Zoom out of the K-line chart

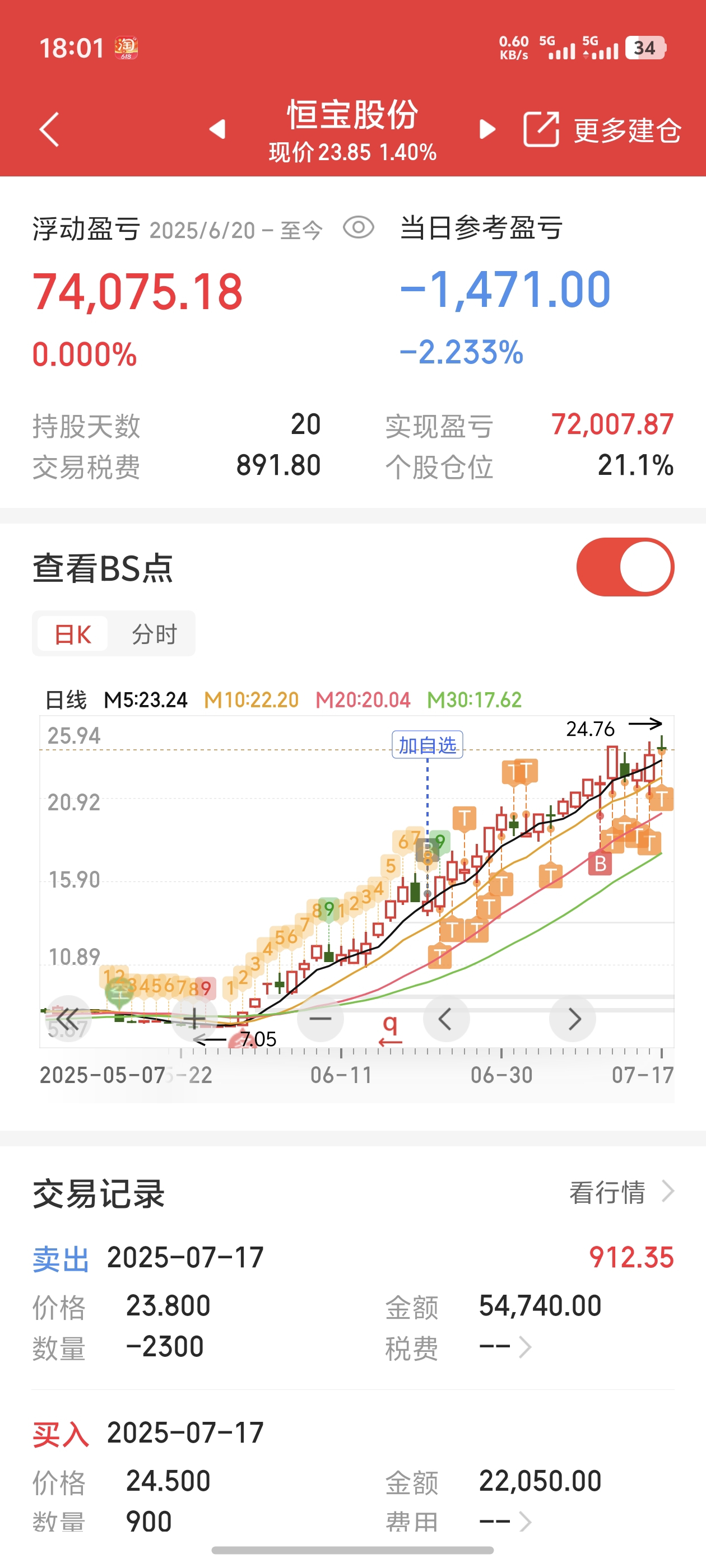click(321, 1018)
